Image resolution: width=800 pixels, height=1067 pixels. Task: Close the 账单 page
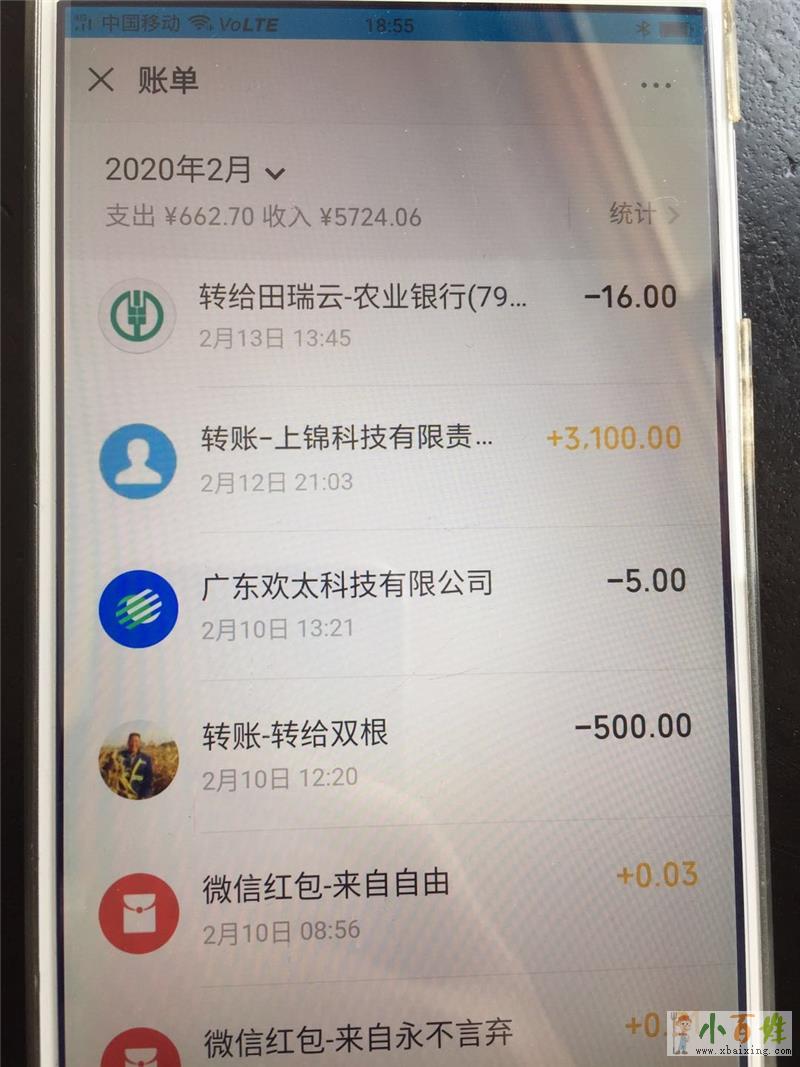[101, 81]
